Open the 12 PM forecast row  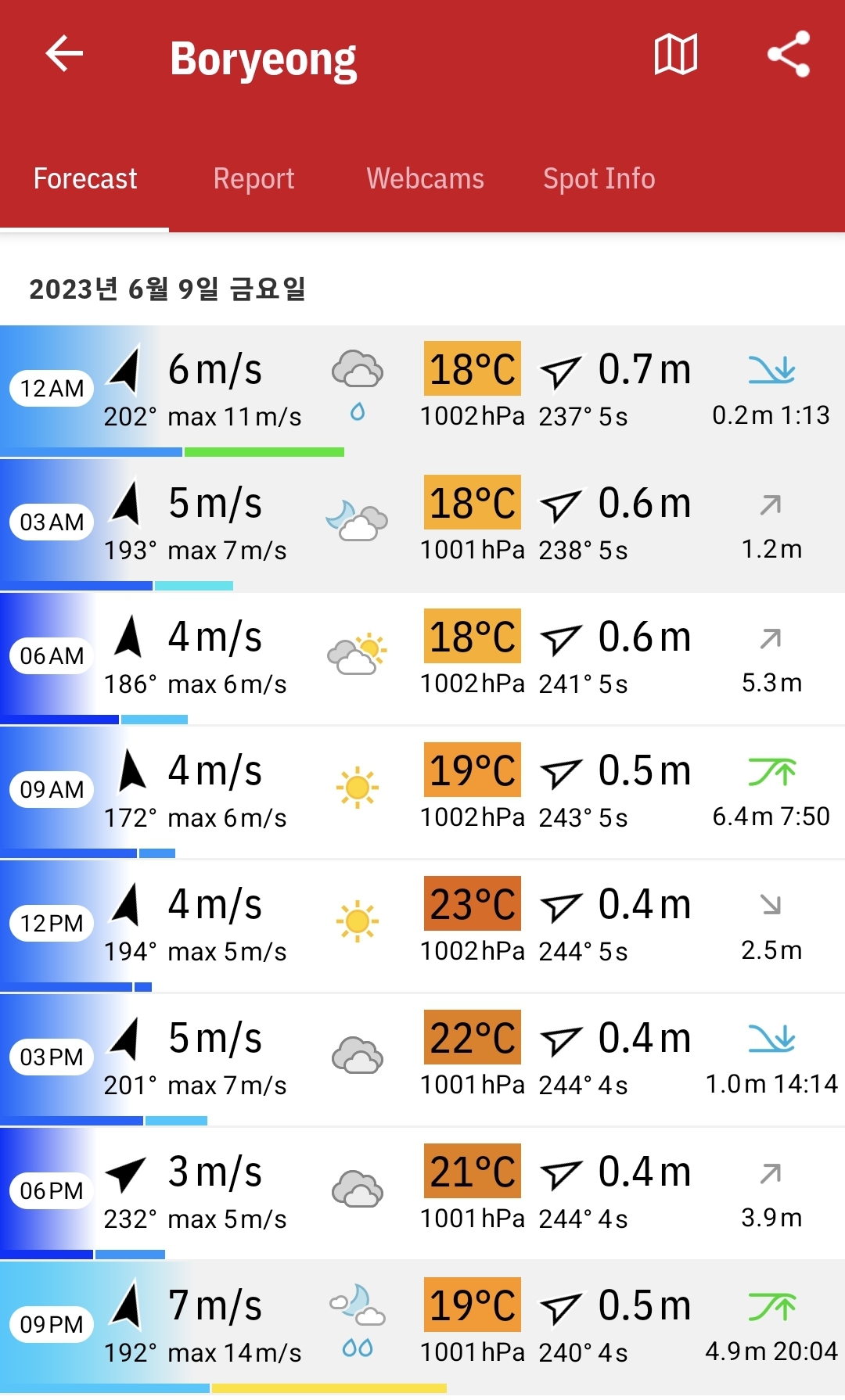[x=422, y=926]
